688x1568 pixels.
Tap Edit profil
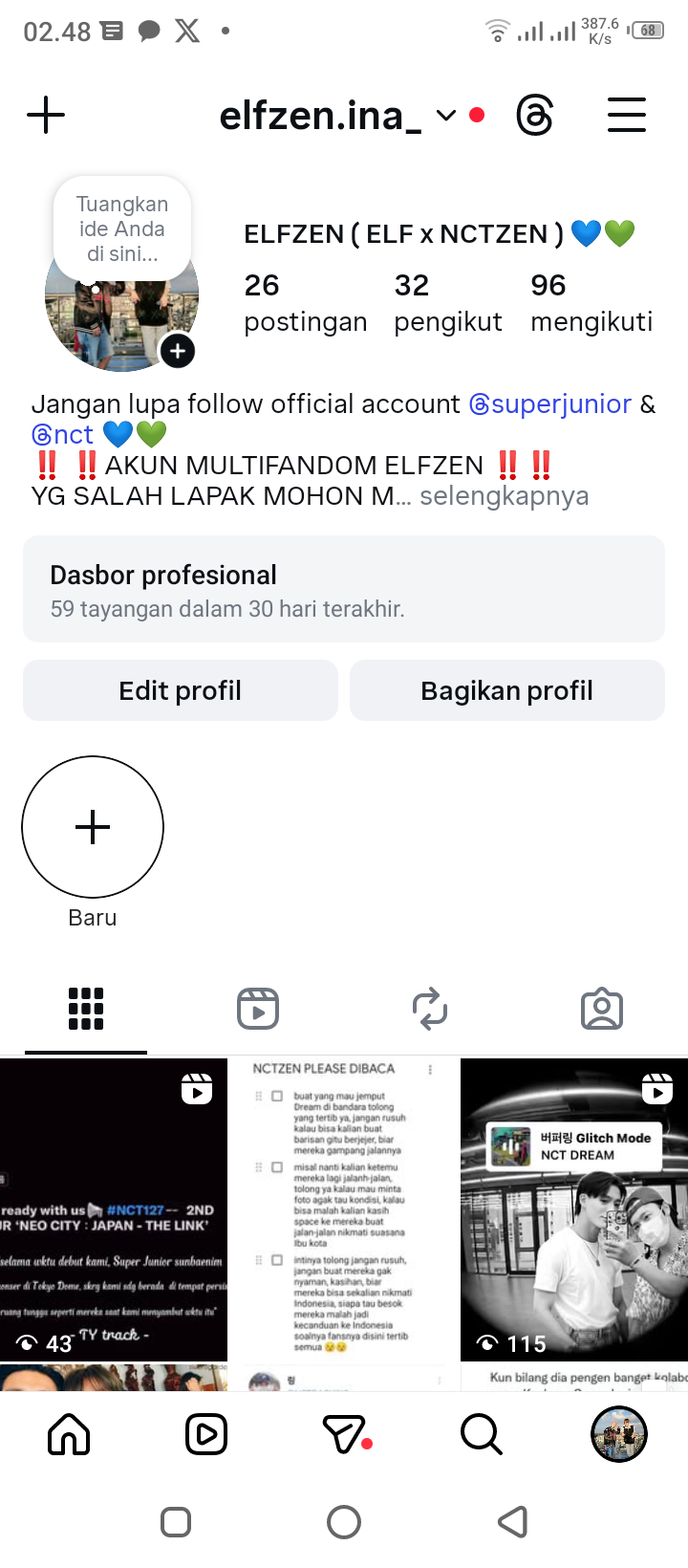coord(181,690)
